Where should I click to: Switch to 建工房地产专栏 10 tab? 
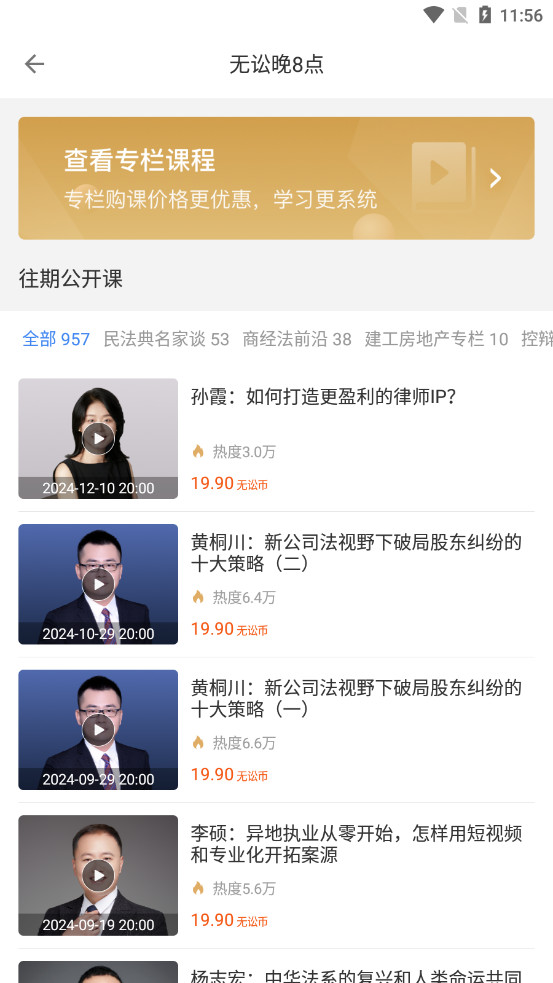(x=436, y=339)
